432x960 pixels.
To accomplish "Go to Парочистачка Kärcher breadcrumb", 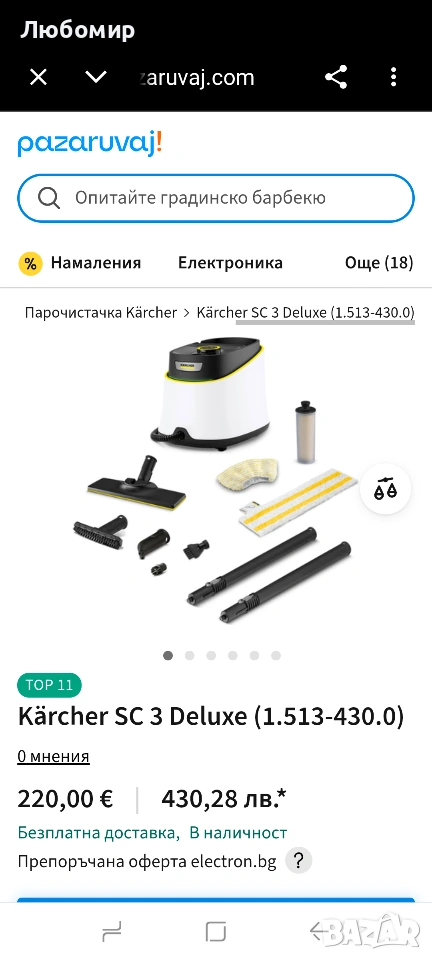I will (100, 312).
